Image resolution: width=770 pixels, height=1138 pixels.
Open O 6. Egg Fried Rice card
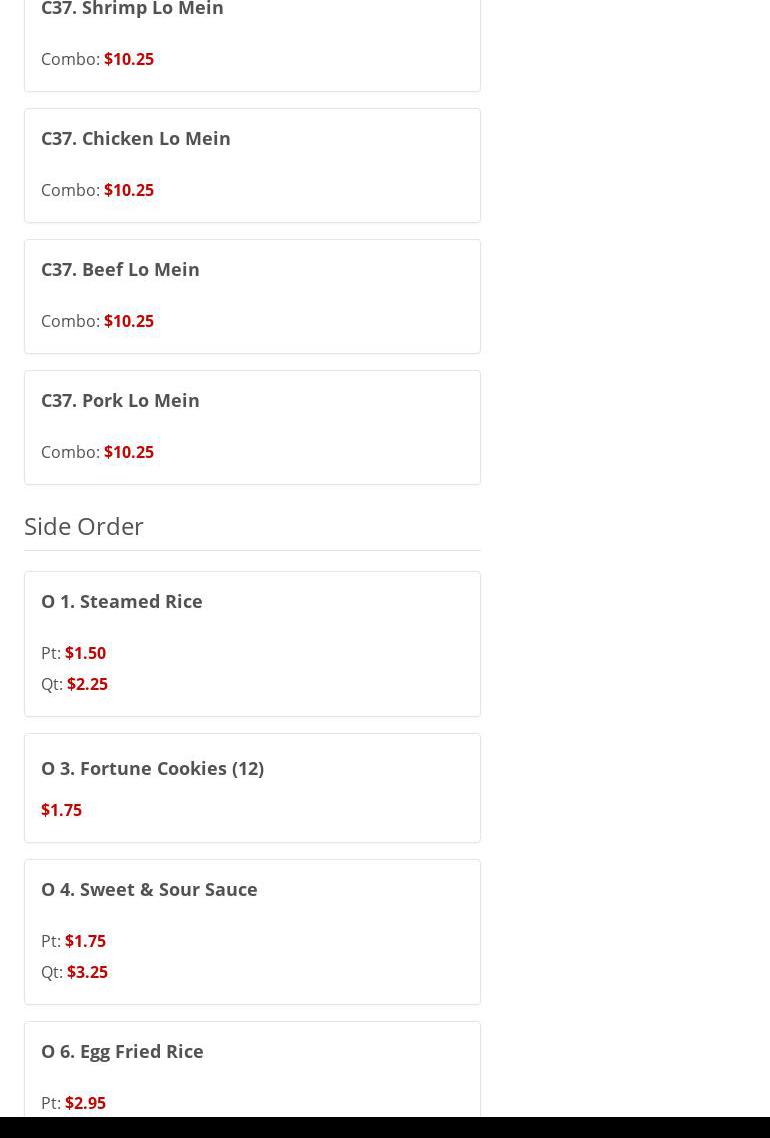(252, 1070)
